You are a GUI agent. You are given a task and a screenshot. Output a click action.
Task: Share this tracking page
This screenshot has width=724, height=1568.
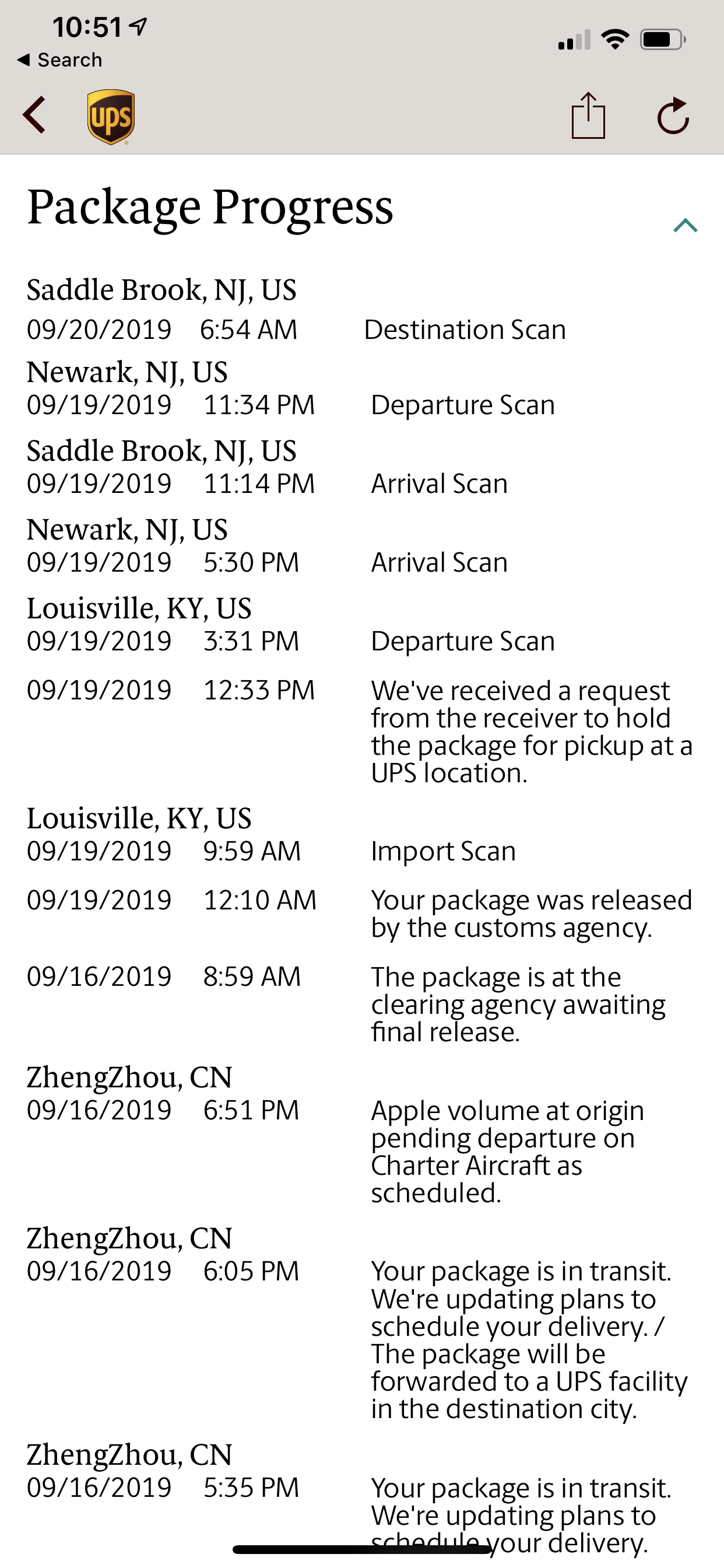pyautogui.click(x=588, y=115)
